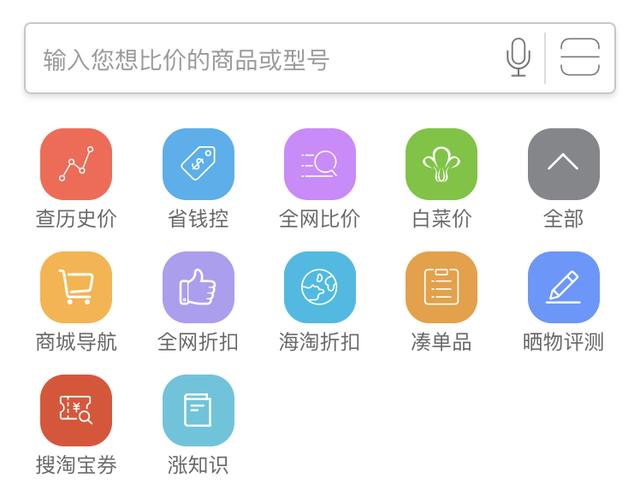
Task: Open the 省钱控 section
Action: (198, 165)
